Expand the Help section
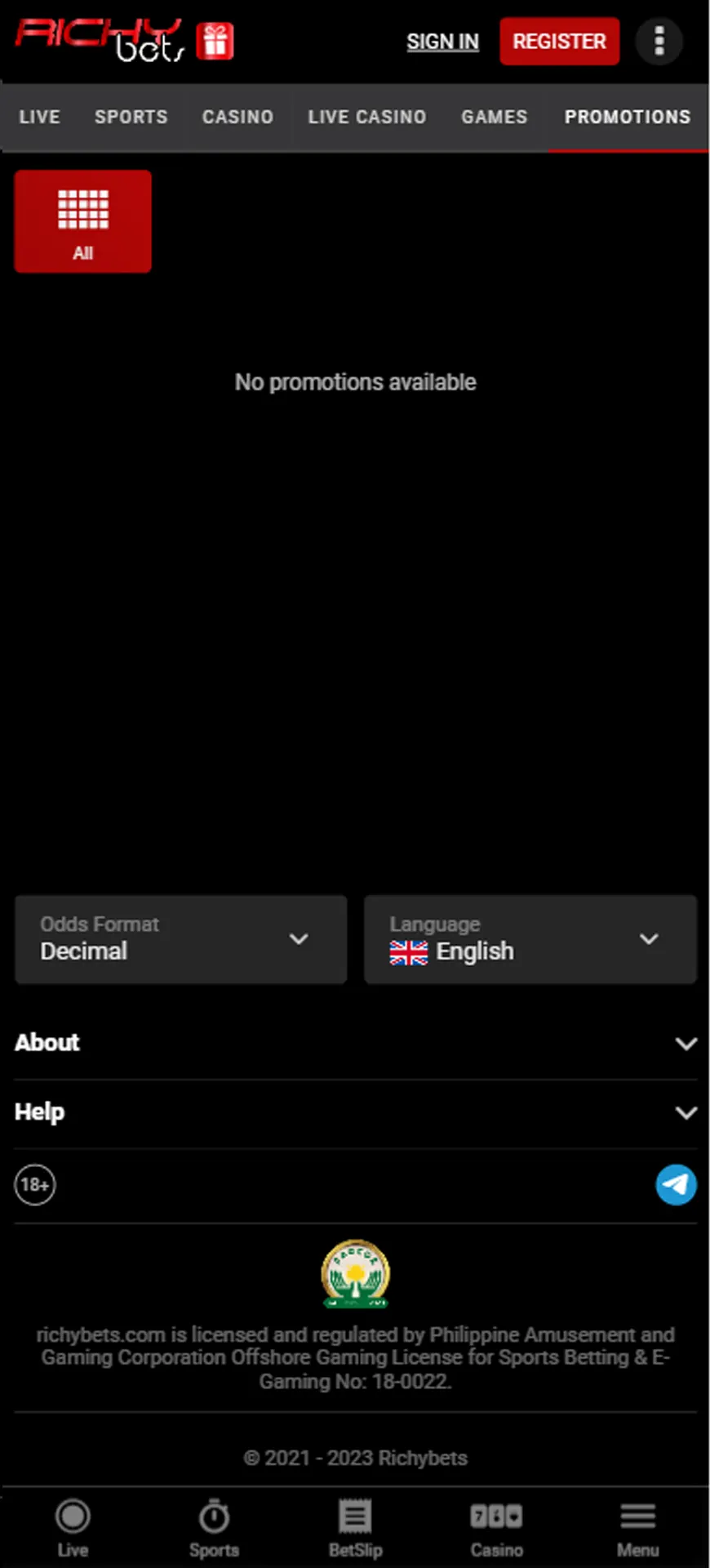This screenshot has width=710, height=1568. point(356,1112)
